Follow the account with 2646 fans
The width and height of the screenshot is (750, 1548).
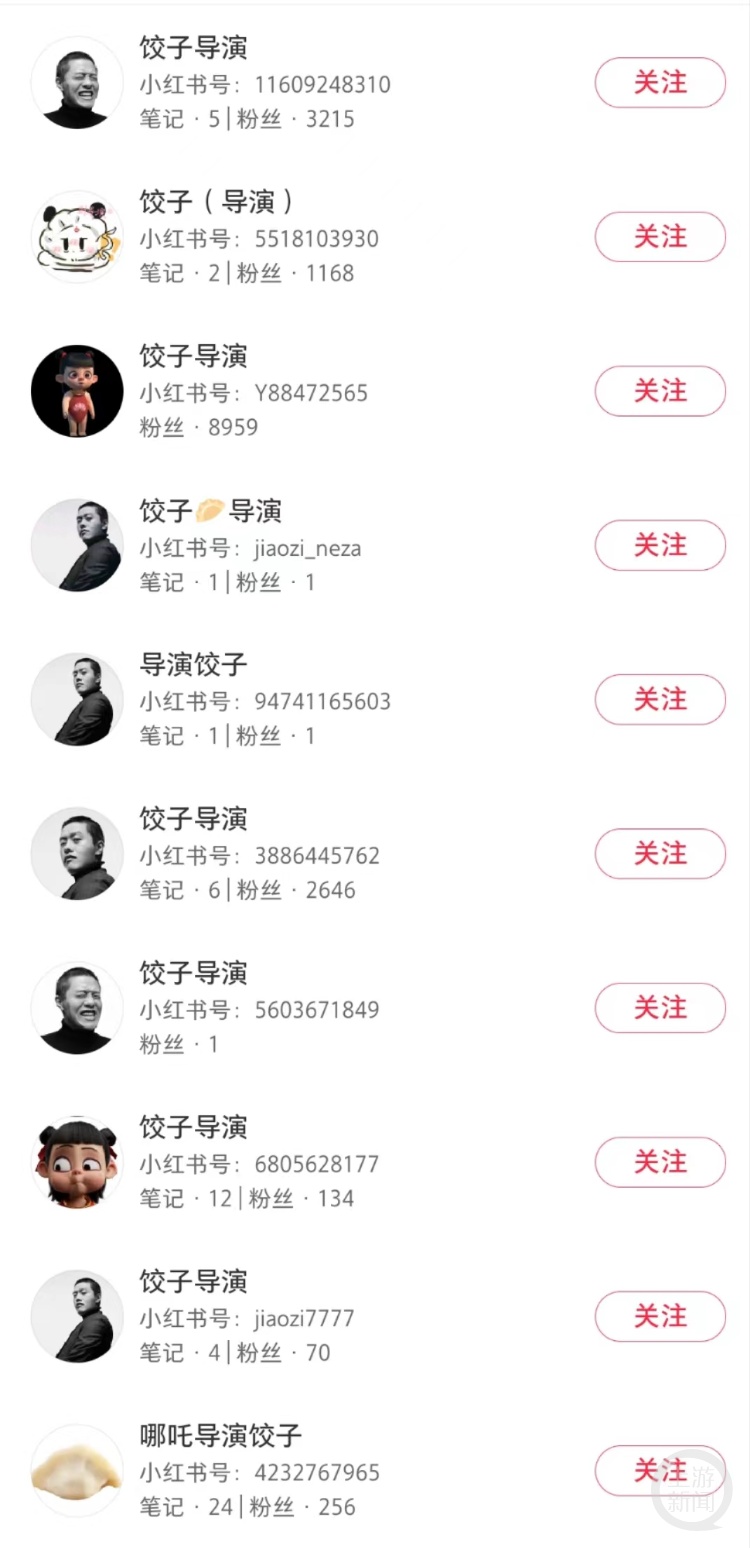click(x=660, y=854)
